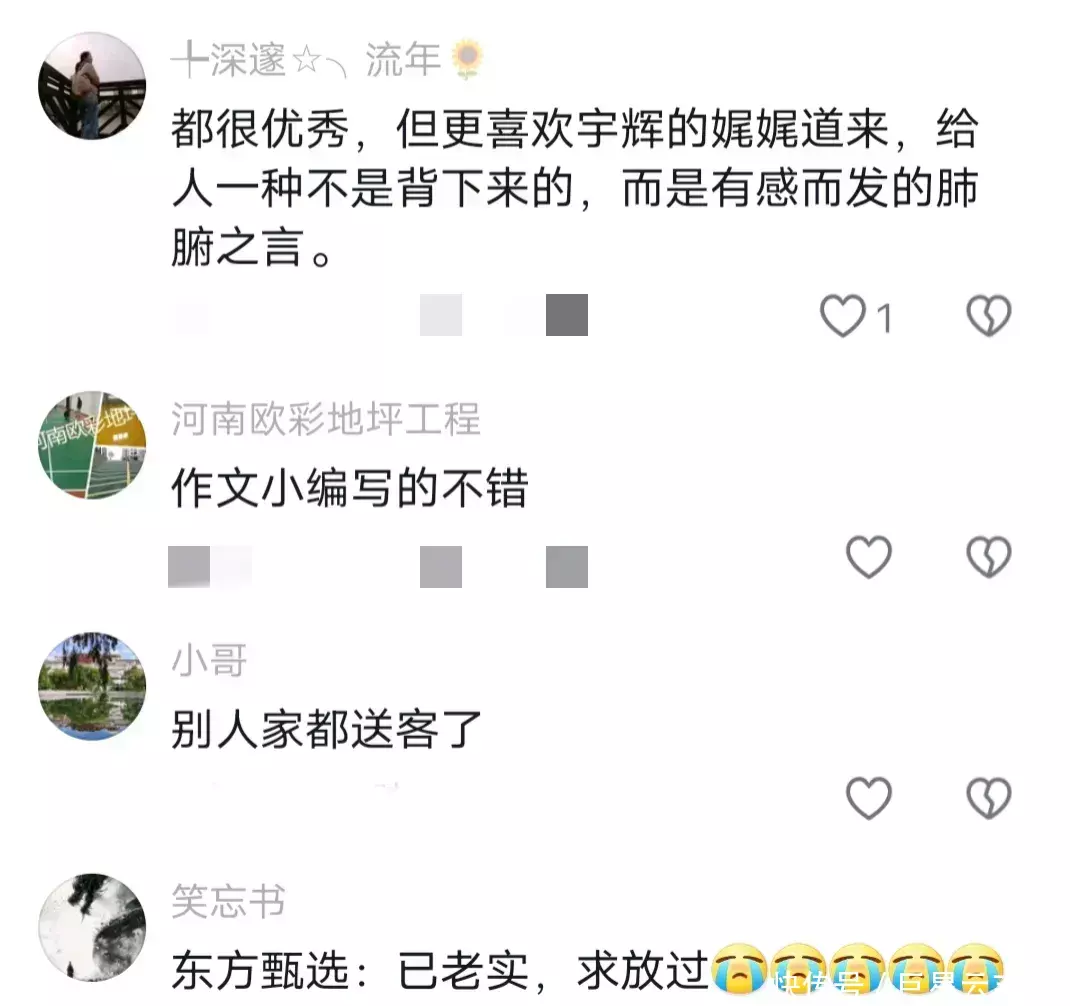
Task: Tap the broken heart on 小哥's comment
Action: (988, 797)
